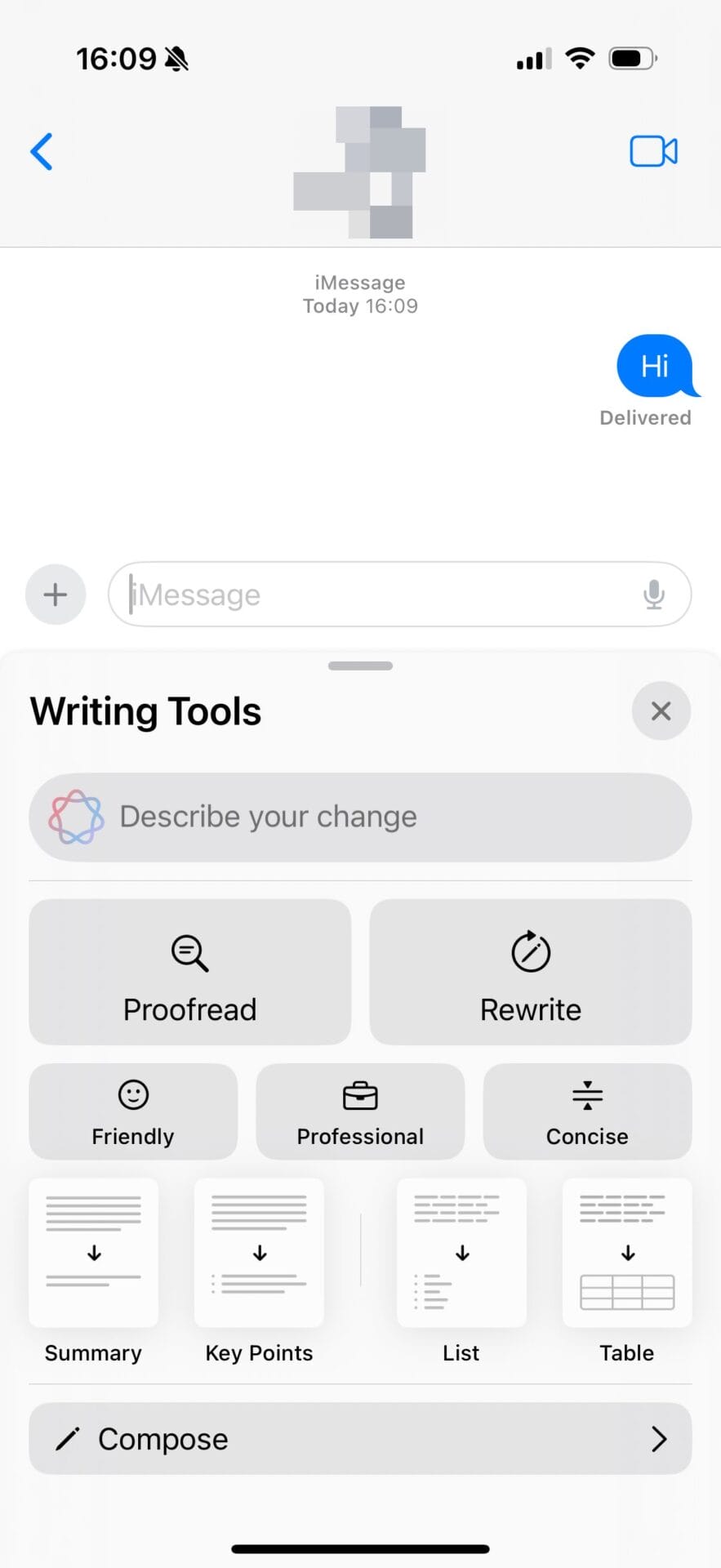The height and width of the screenshot is (1568, 721).
Task: Open the Compose option
Action: coord(360,1439)
